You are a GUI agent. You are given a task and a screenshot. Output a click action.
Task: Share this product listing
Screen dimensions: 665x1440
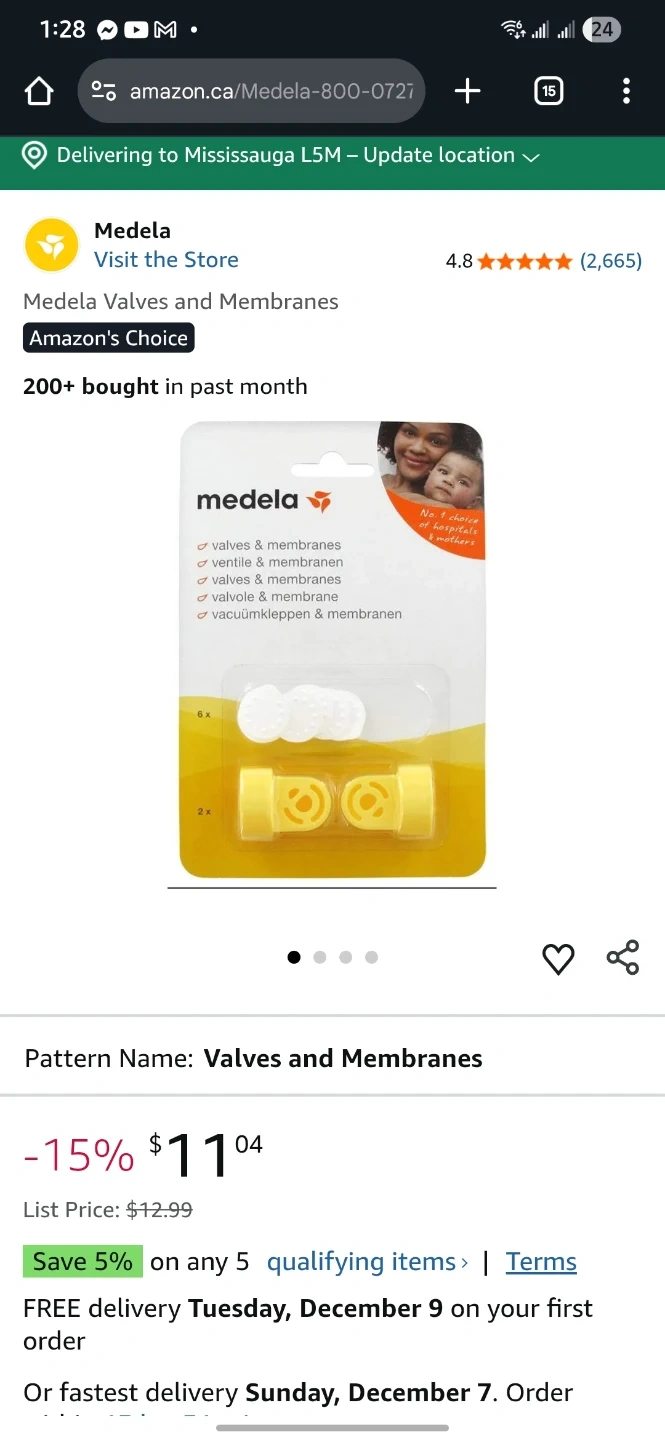point(622,958)
